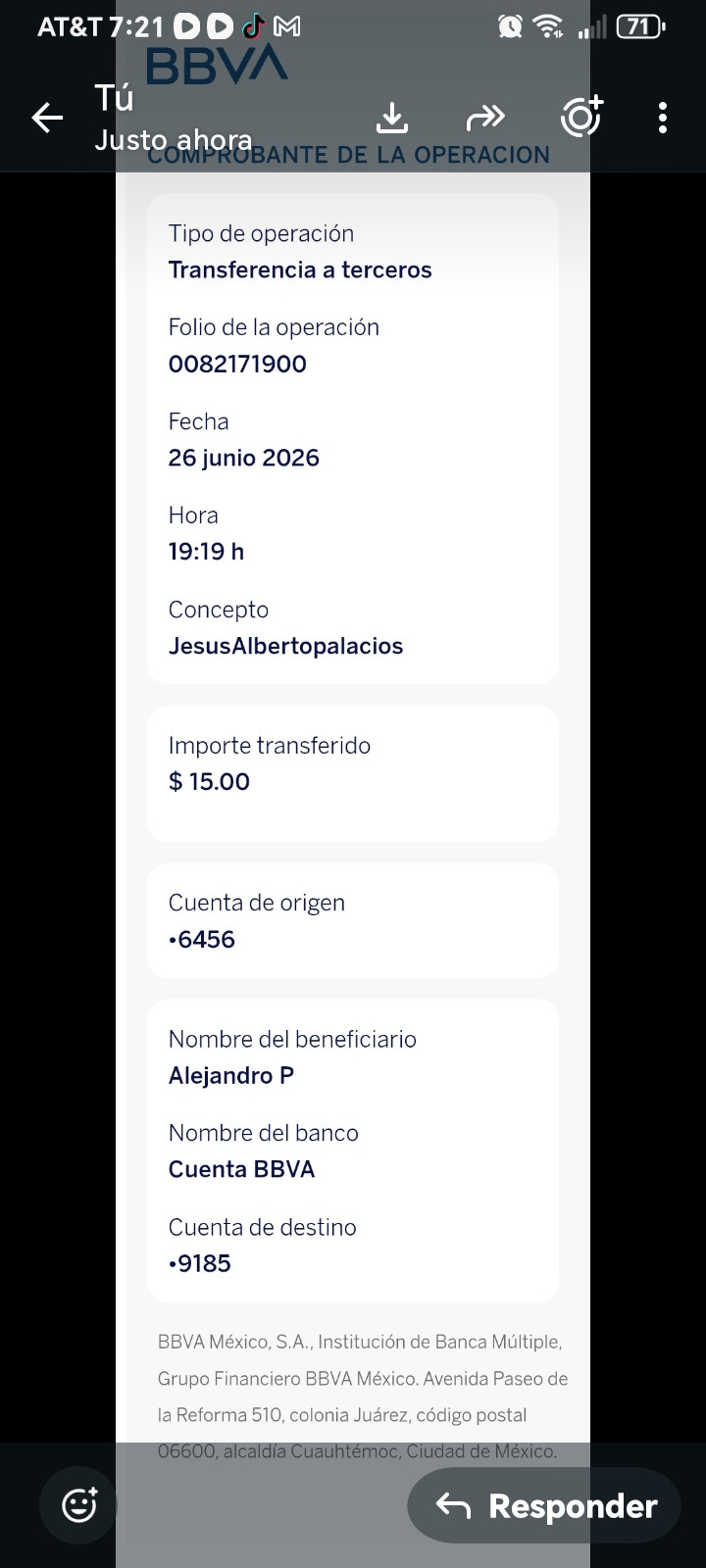Add an emoji reaction

(78, 1505)
